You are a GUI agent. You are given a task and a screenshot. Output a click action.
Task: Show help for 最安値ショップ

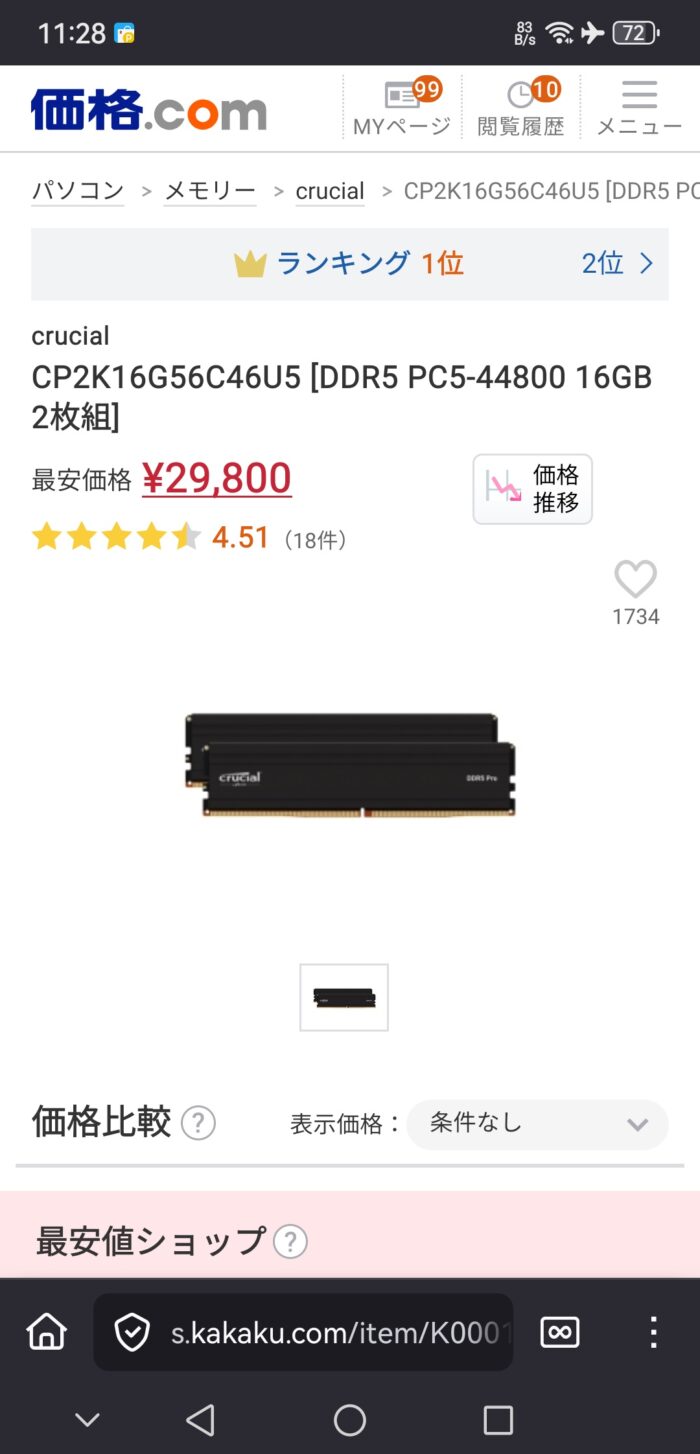click(x=290, y=1242)
